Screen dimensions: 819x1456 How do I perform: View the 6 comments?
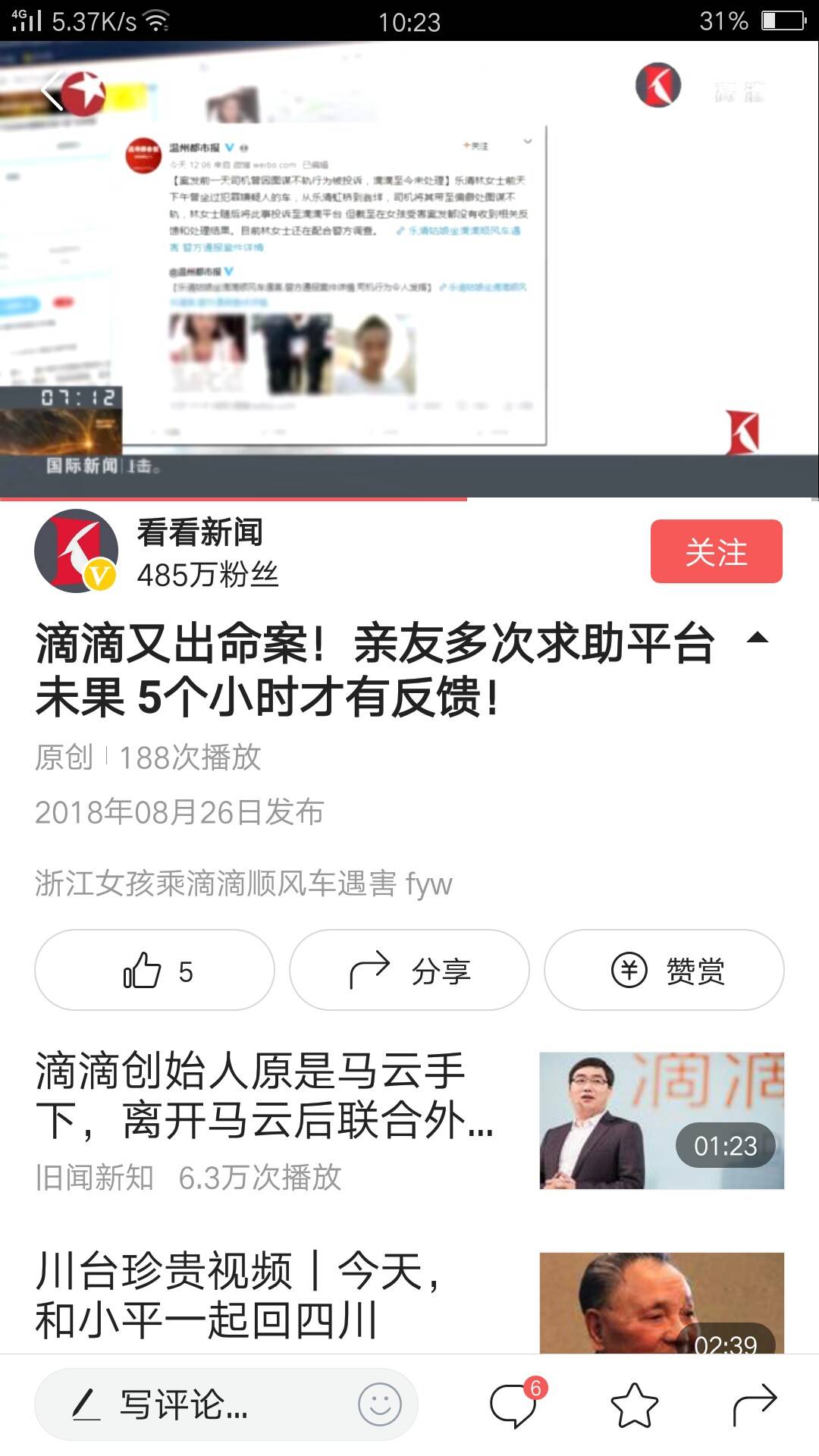click(514, 1404)
